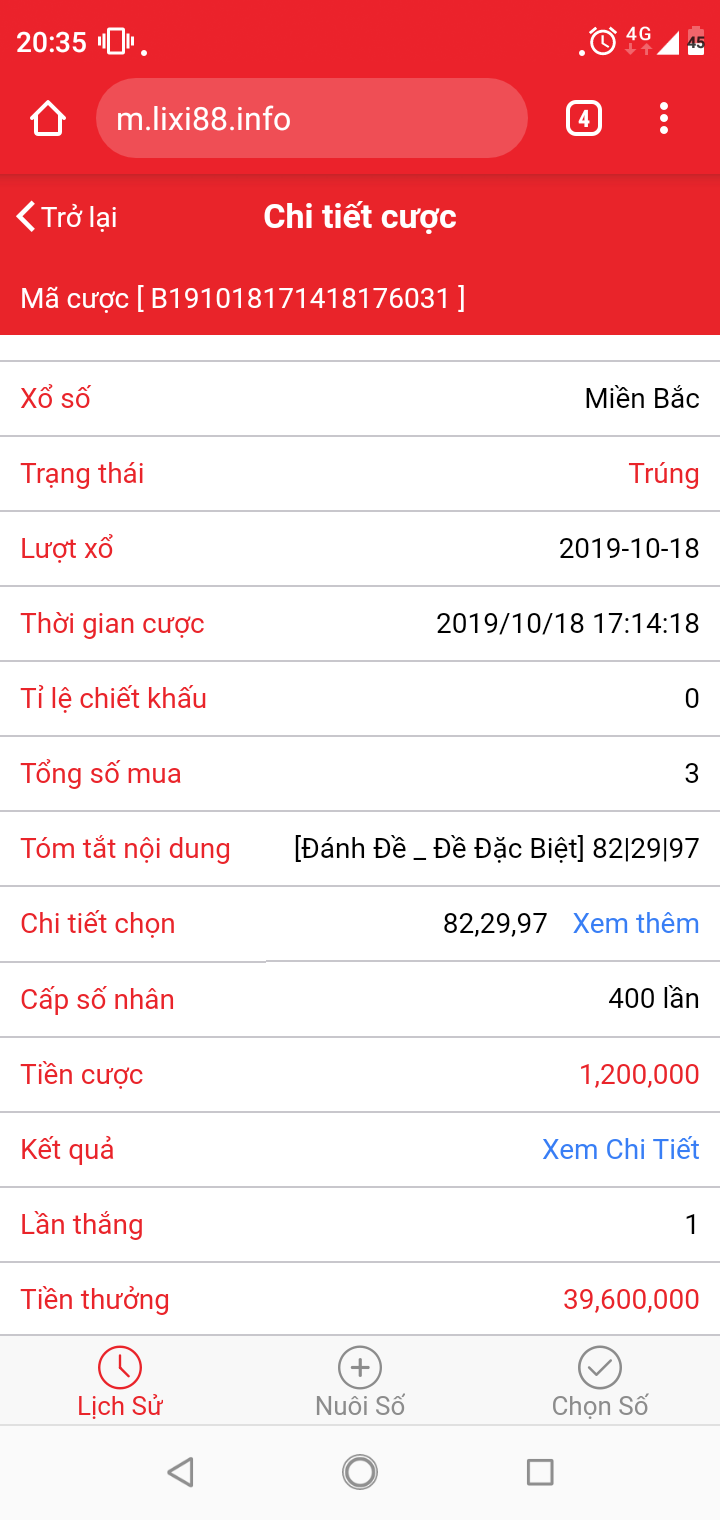
Task: Switch to the Chọn Số tab
Action: coord(600,1381)
